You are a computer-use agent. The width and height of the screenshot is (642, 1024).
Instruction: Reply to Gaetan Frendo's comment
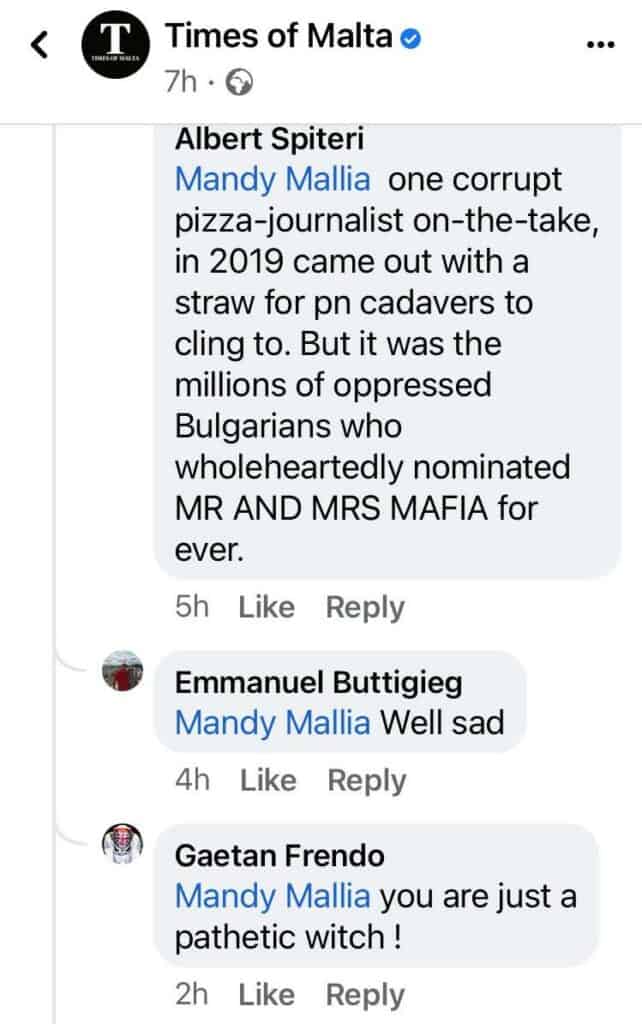pyautogui.click(x=365, y=994)
